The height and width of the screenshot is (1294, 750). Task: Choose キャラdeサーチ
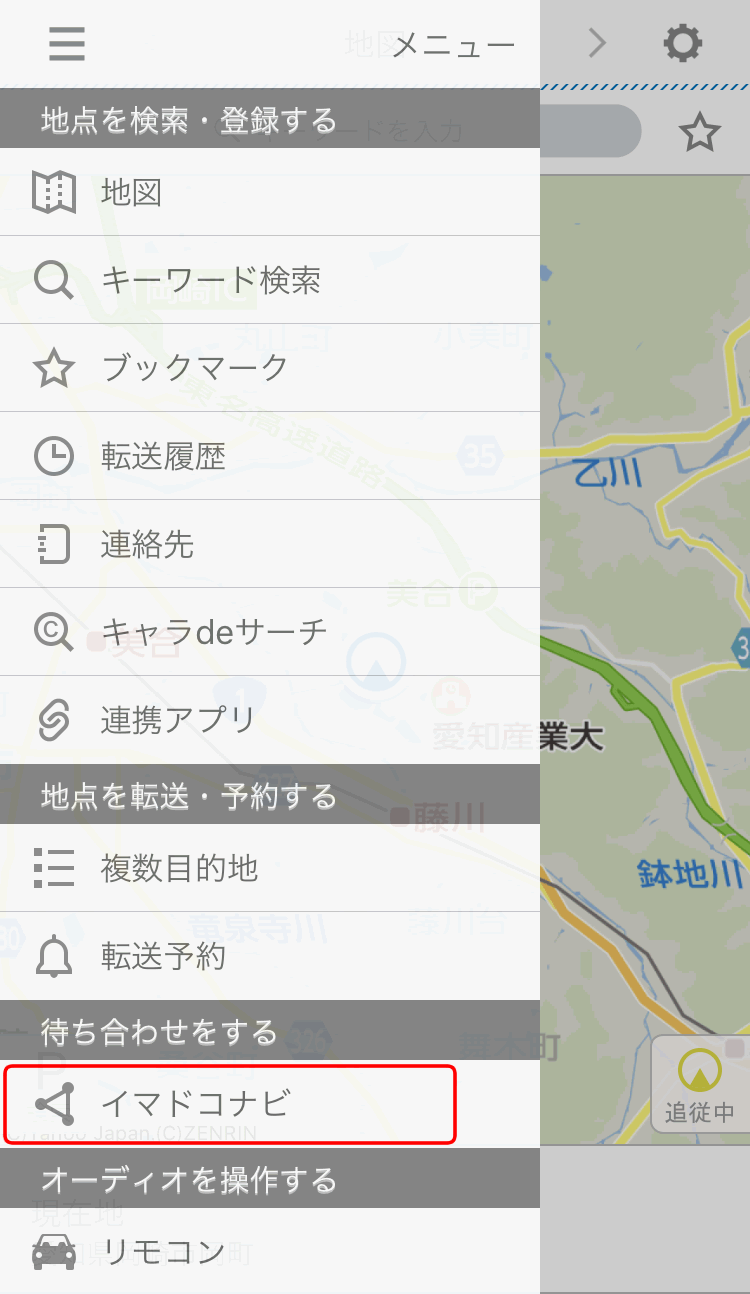coord(270,632)
